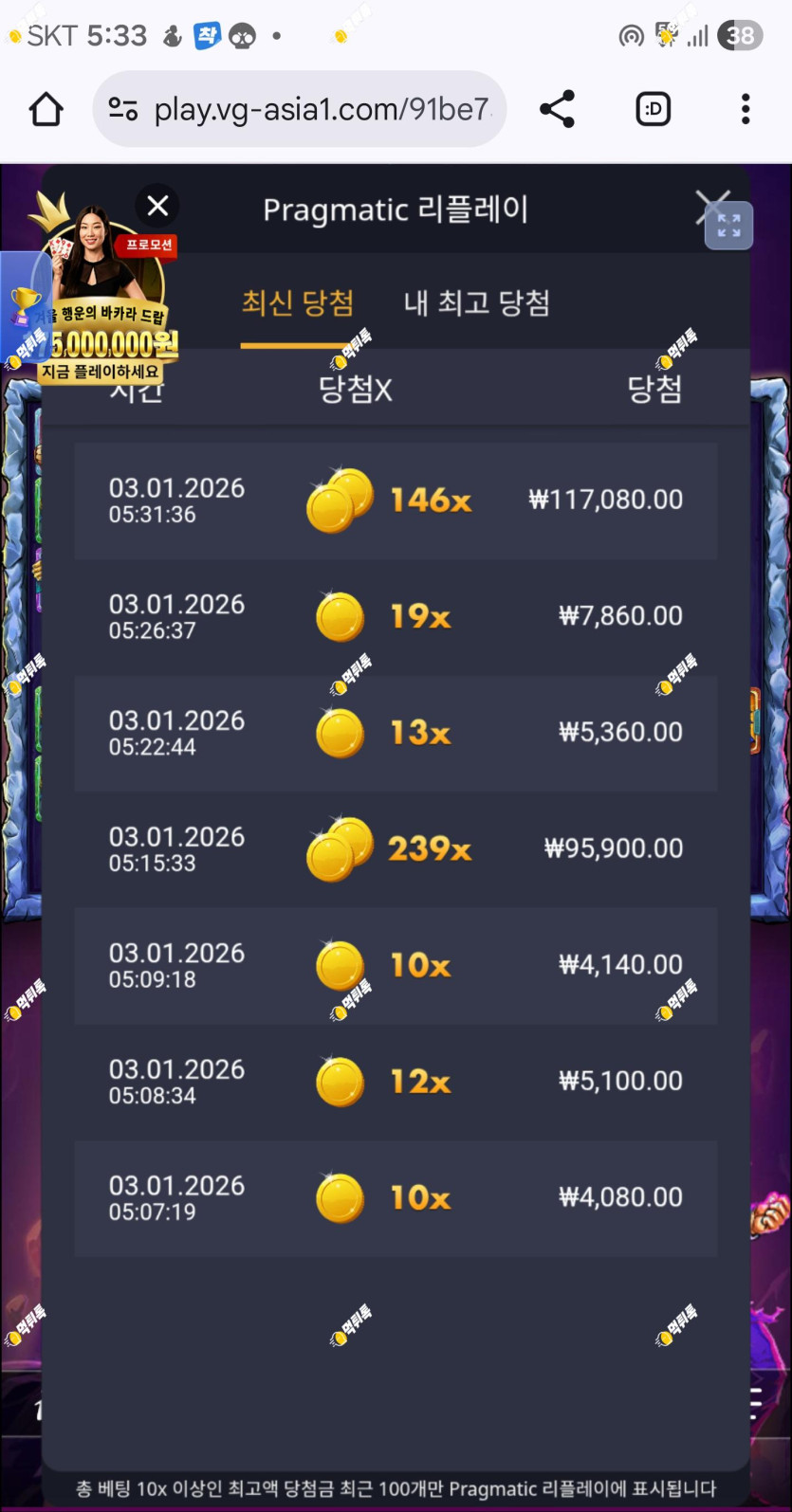
Task: Replay the 12x win at 05:08:34
Action: (x=396, y=1082)
